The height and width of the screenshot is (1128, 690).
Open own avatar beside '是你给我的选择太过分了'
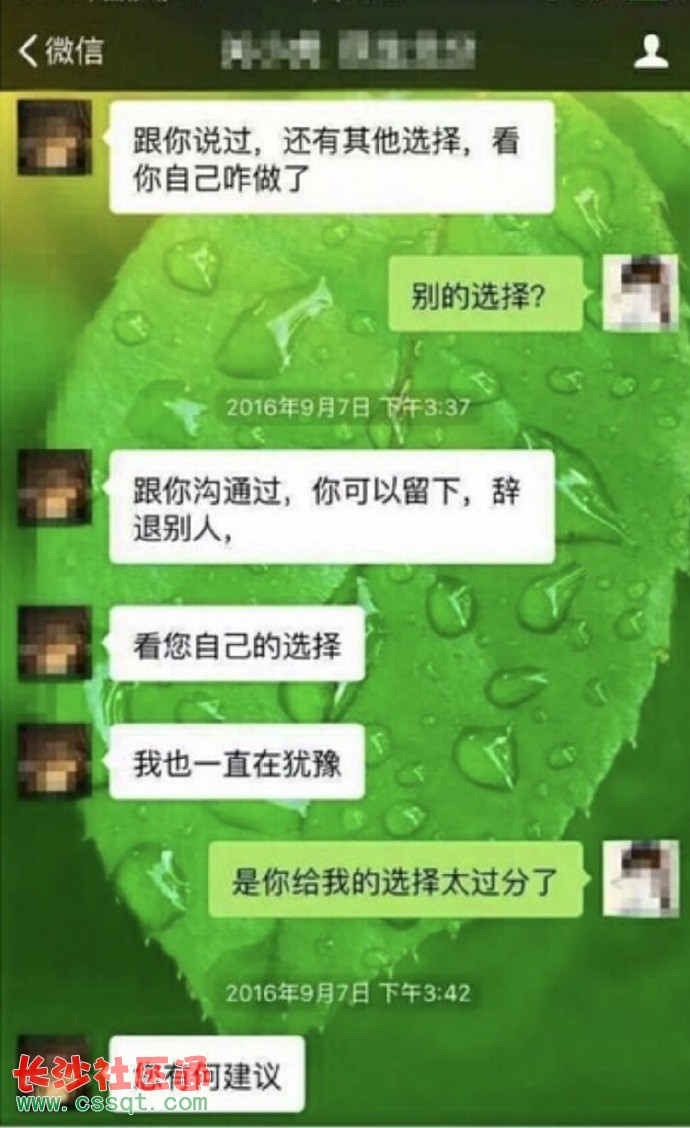pyautogui.click(x=641, y=879)
